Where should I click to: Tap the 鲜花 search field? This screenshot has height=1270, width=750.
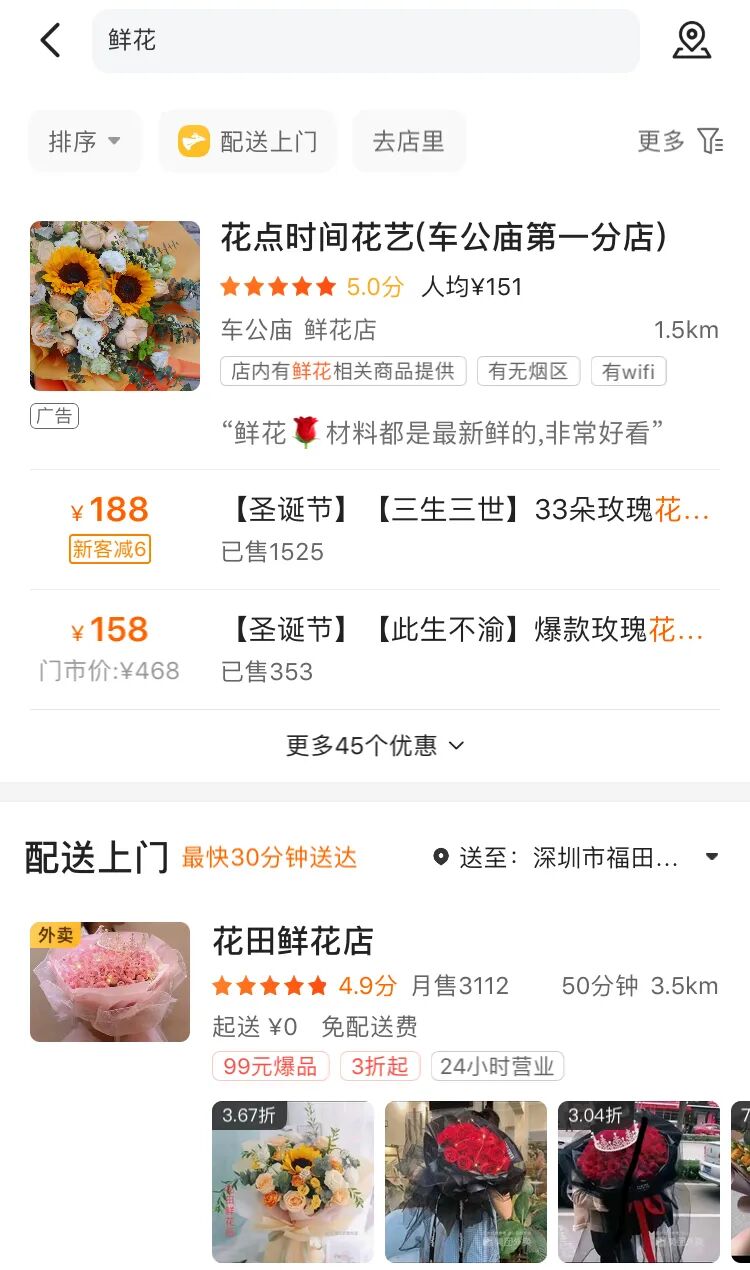(365, 41)
